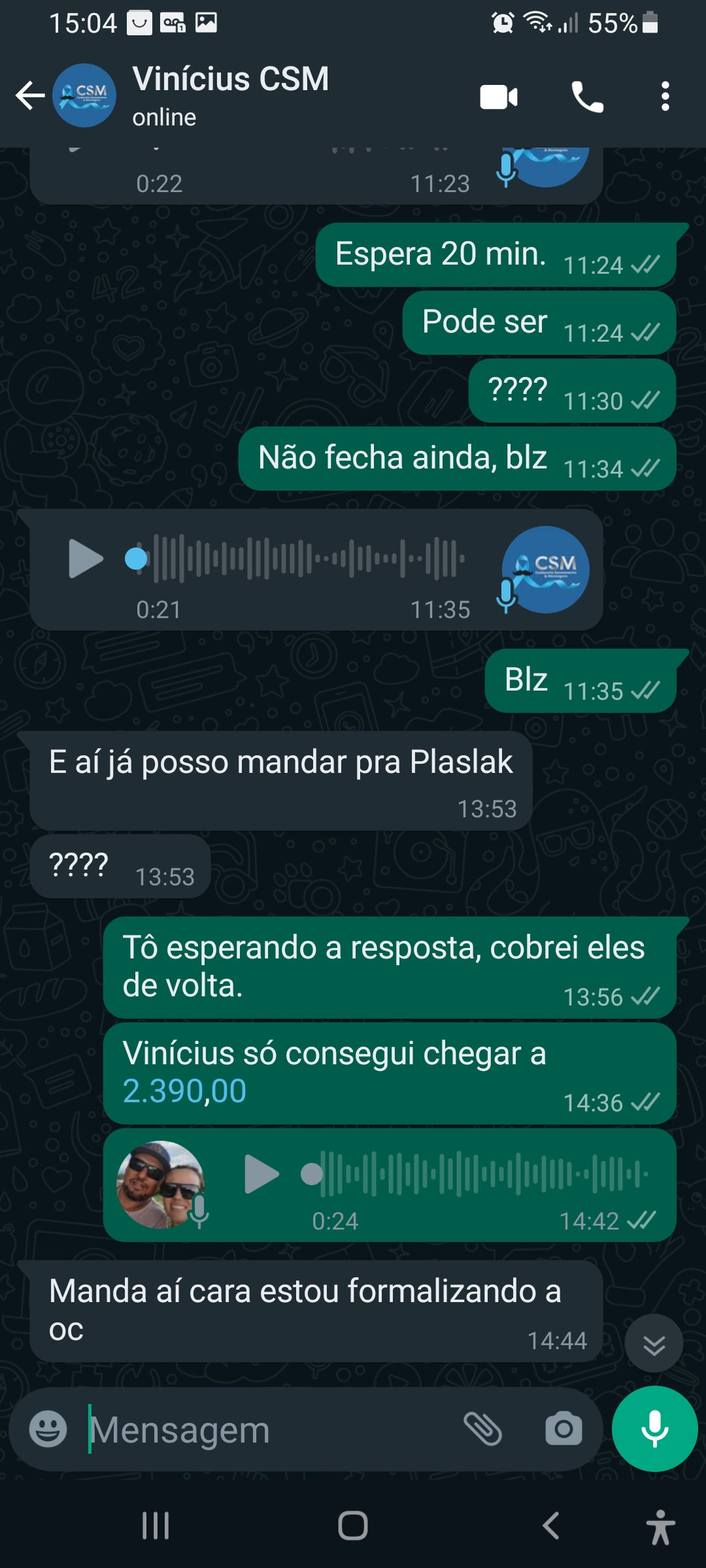
Task: Go to the home screen
Action: (353, 1526)
